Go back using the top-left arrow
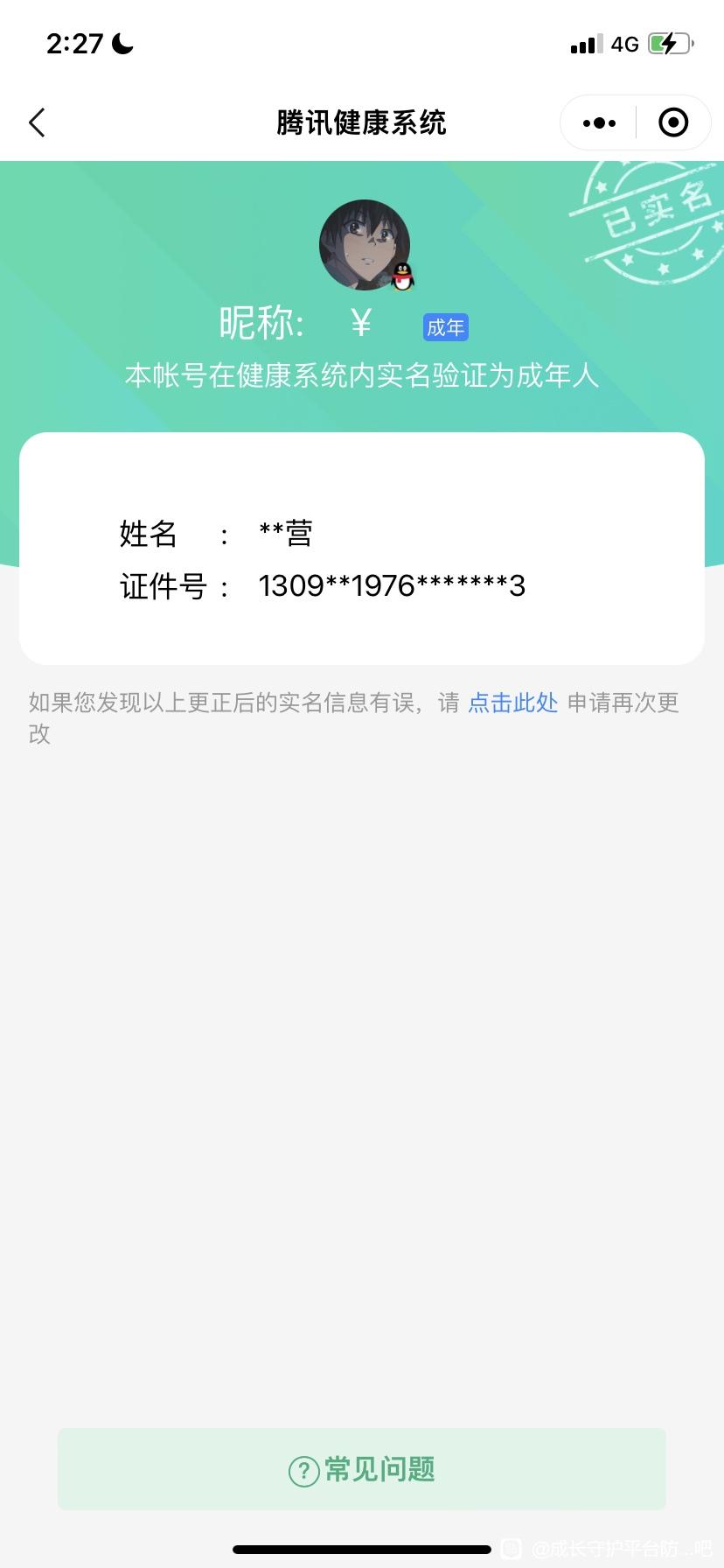Screen dimensions: 724x1568 (x=37, y=123)
